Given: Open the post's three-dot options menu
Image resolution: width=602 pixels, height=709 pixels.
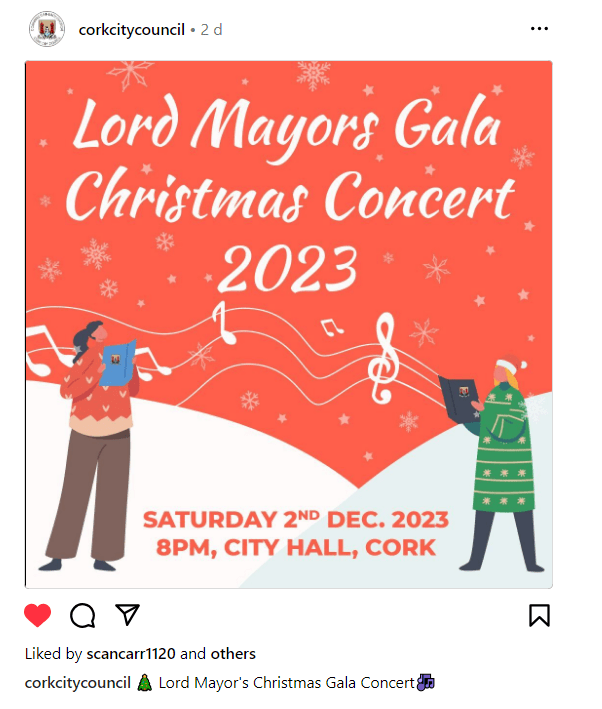Looking at the screenshot, I should [x=539, y=29].
